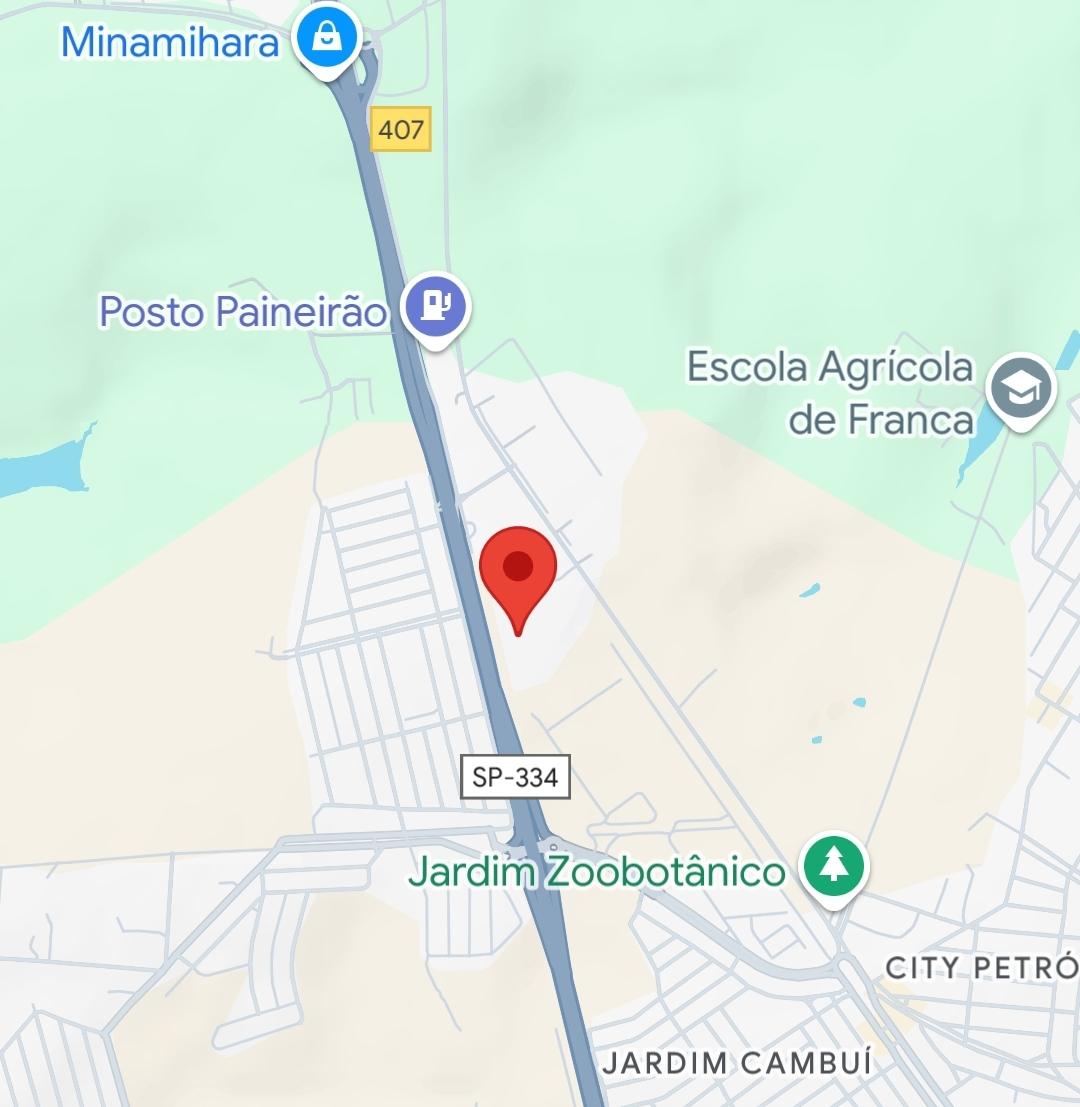Image resolution: width=1080 pixels, height=1107 pixels.
Task: Open the Minamihara shopping marker
Action: click(x=325, y=38)
